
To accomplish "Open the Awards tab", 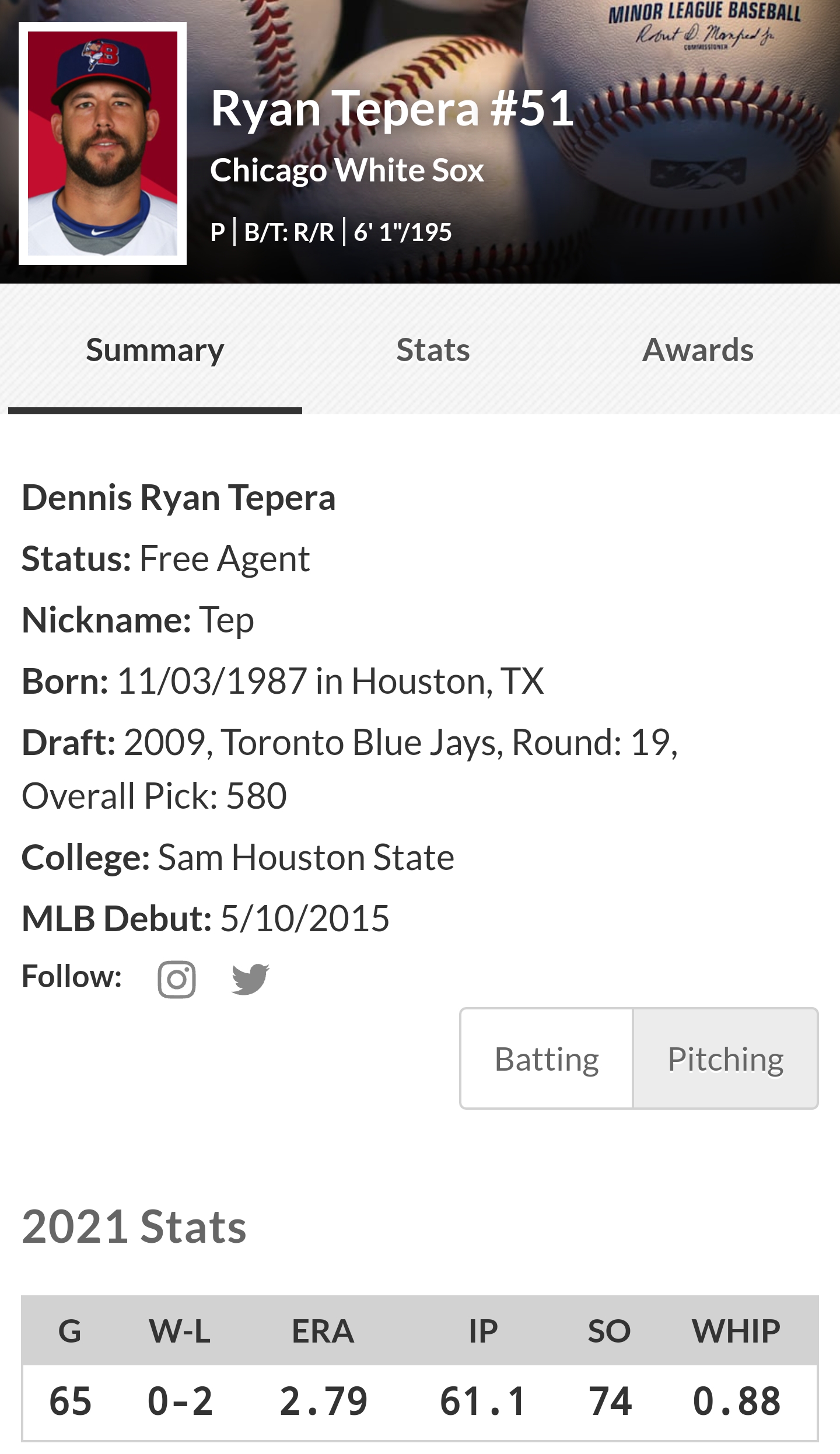I will (698, 350).
